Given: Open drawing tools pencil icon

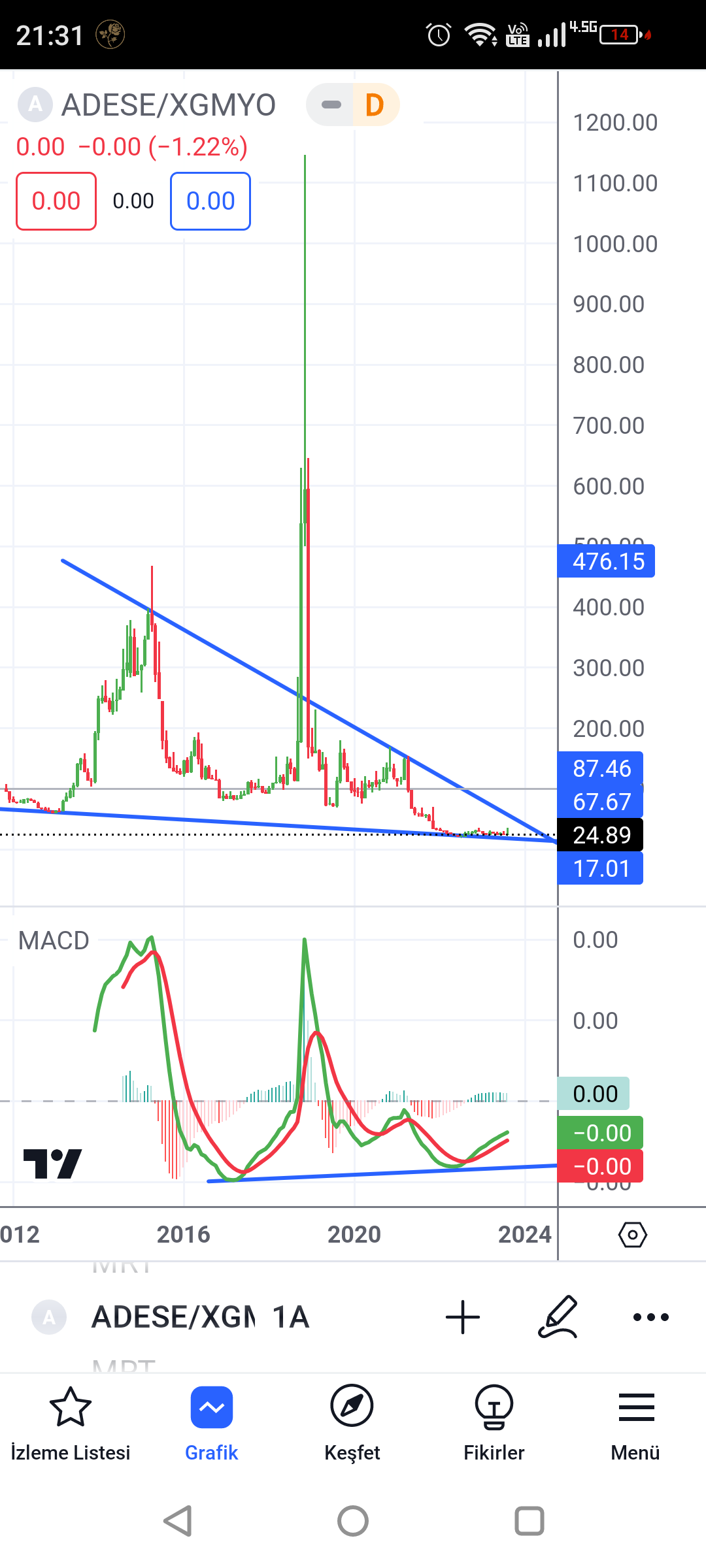Looking at the screenshot, I should point(558,1317).
